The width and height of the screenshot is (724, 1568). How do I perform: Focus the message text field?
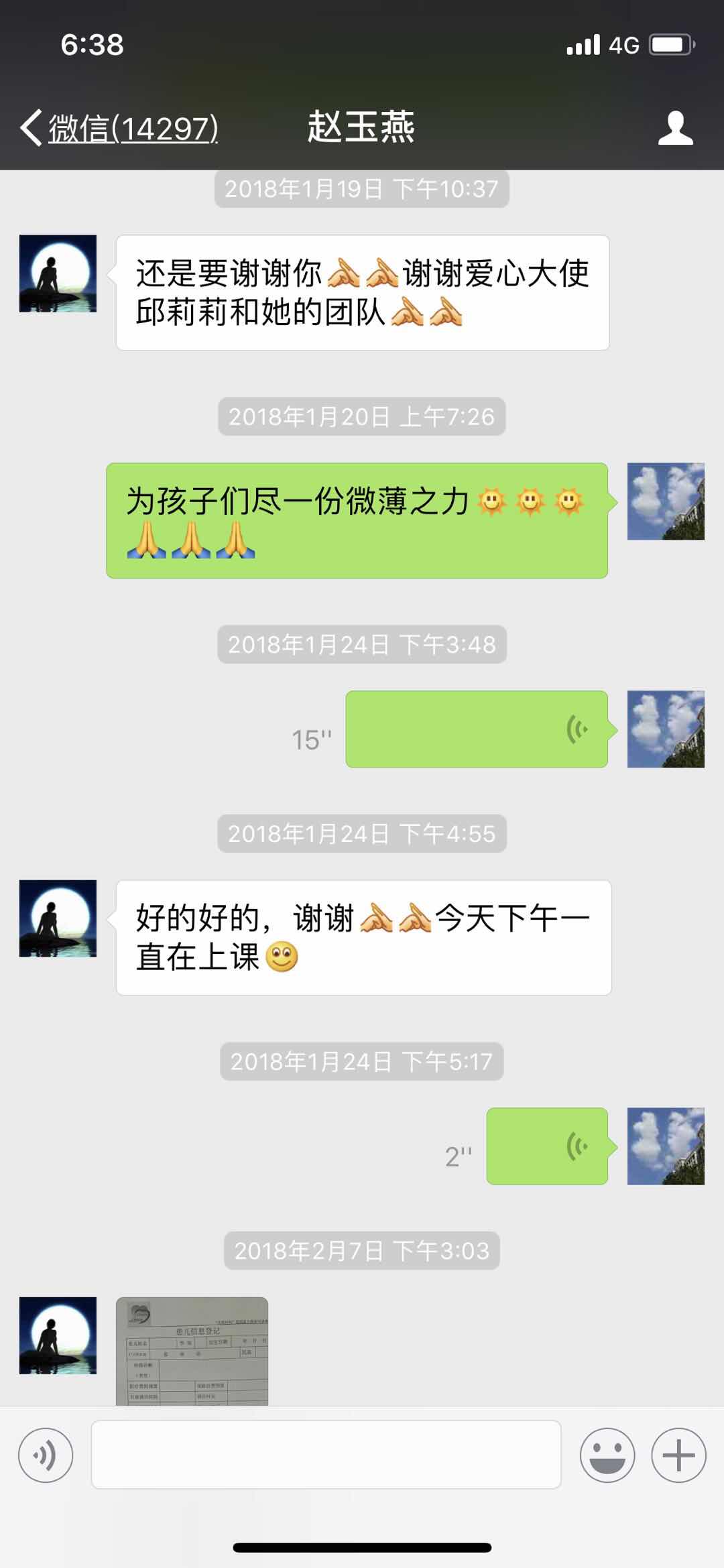(326, 1455)
